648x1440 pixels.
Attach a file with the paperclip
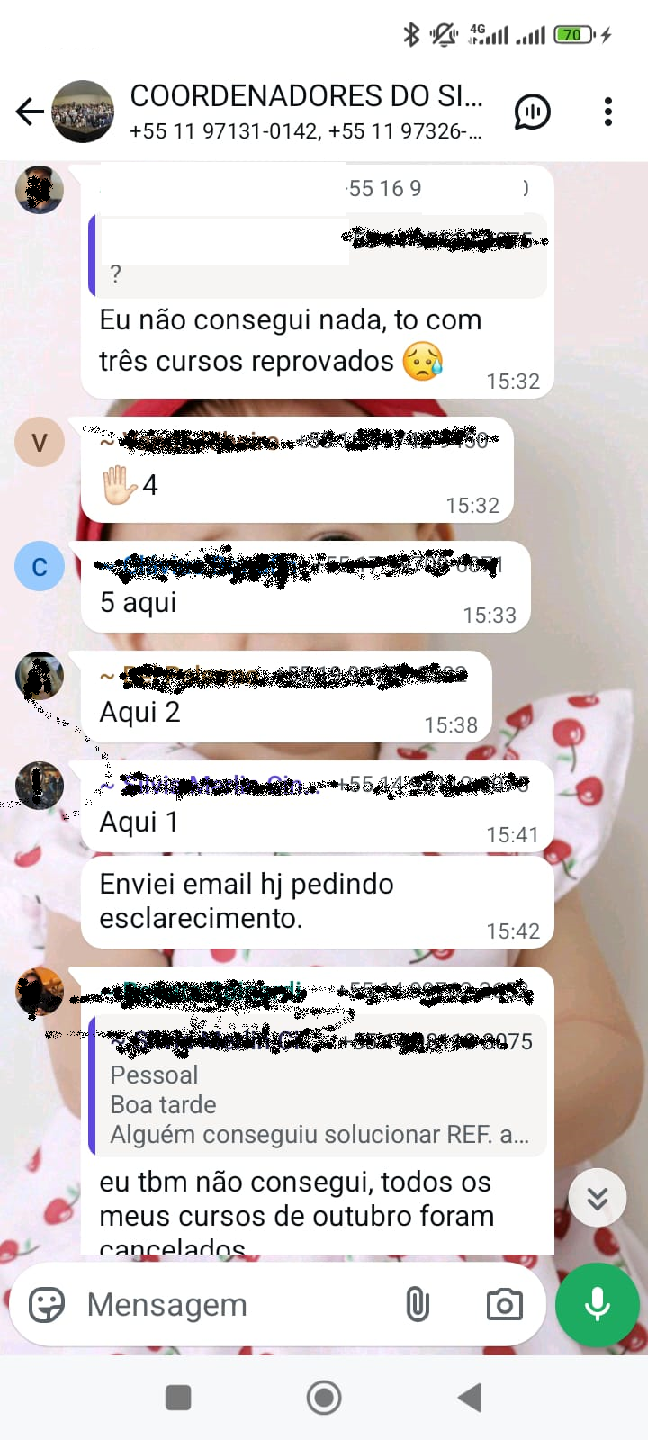tap(416, 1305)
